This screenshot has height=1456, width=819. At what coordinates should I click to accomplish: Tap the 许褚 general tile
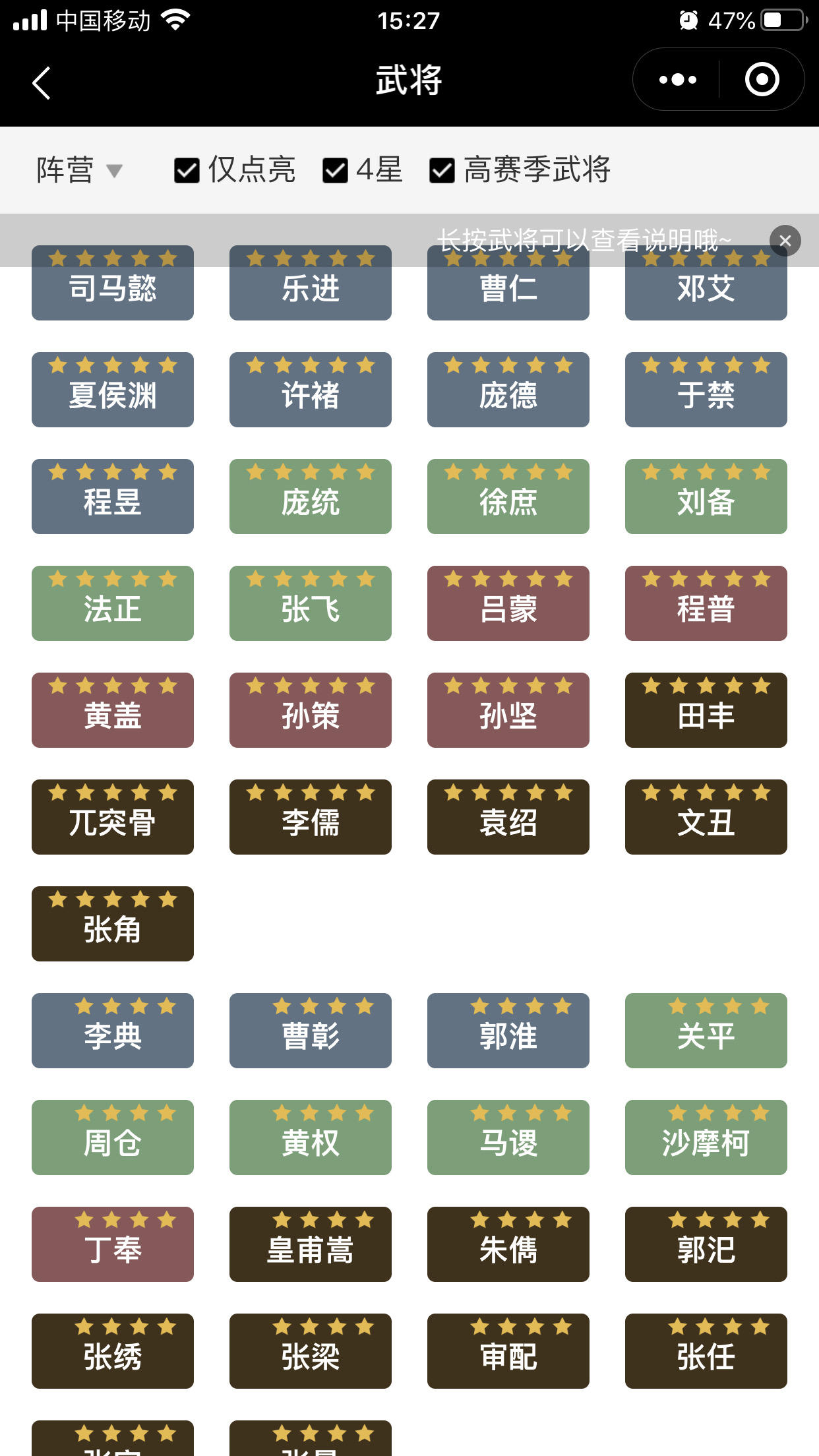311,390
